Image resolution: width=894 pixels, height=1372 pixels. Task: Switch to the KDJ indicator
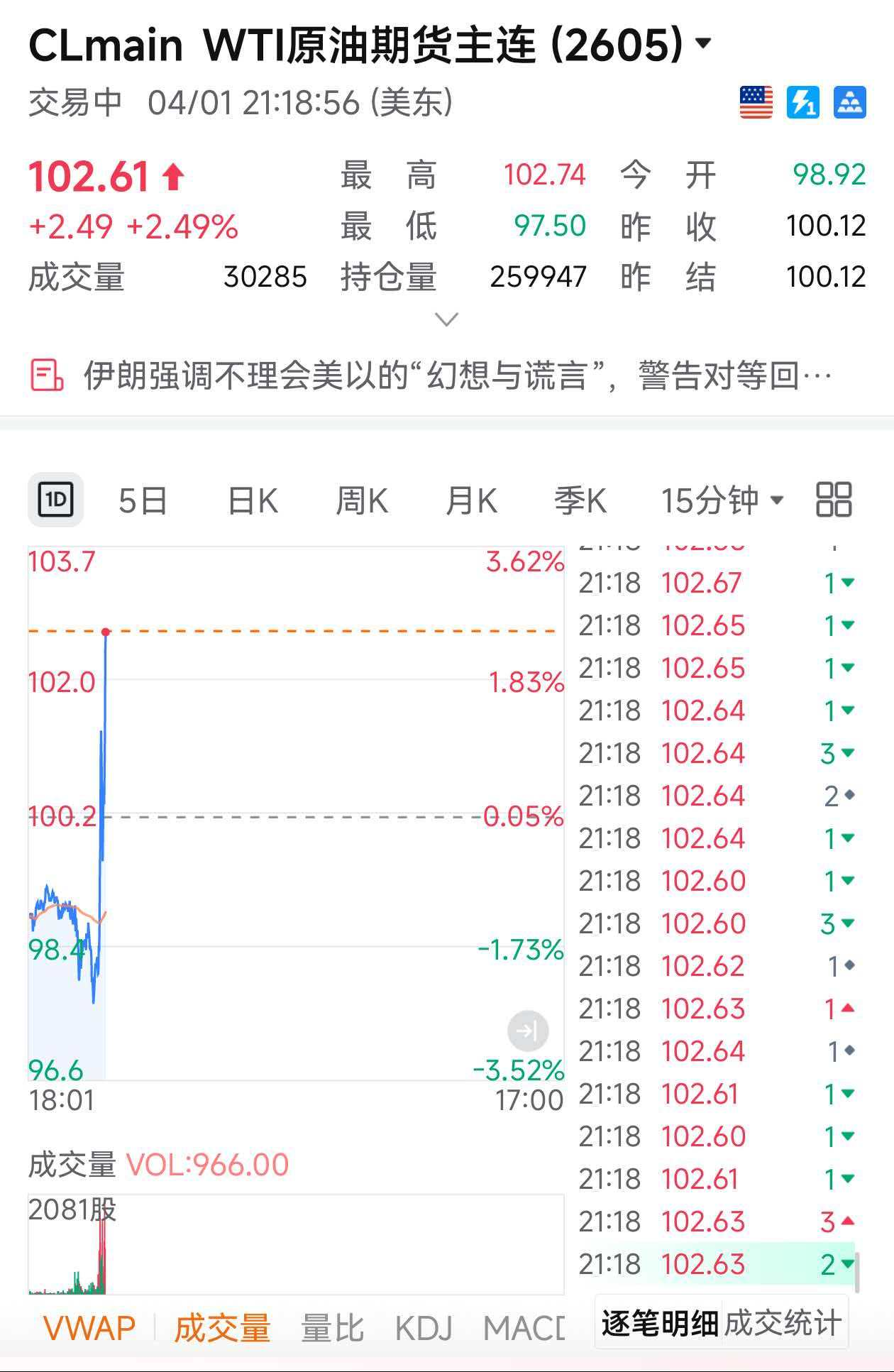pos(424,1329)
